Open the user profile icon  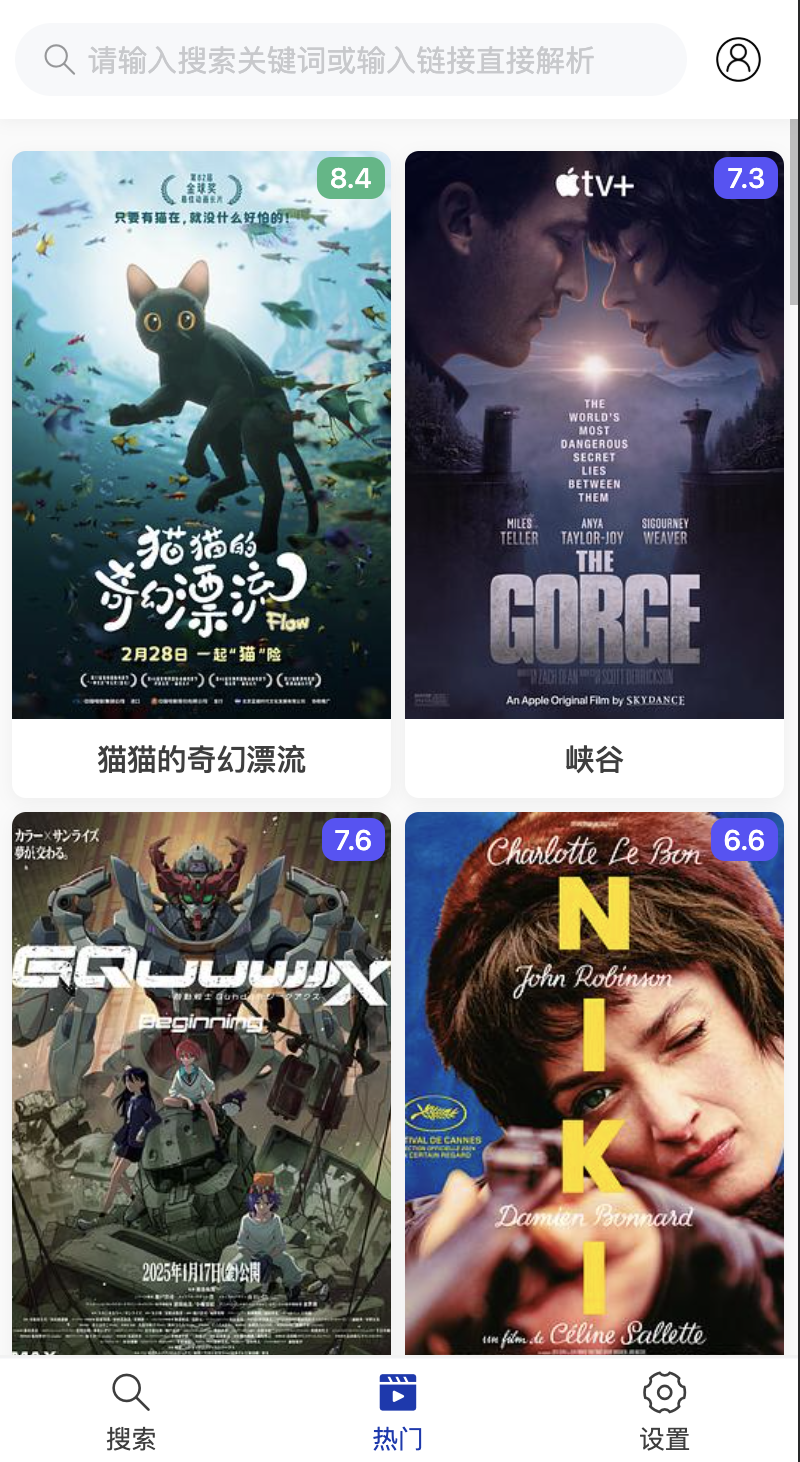738,60
